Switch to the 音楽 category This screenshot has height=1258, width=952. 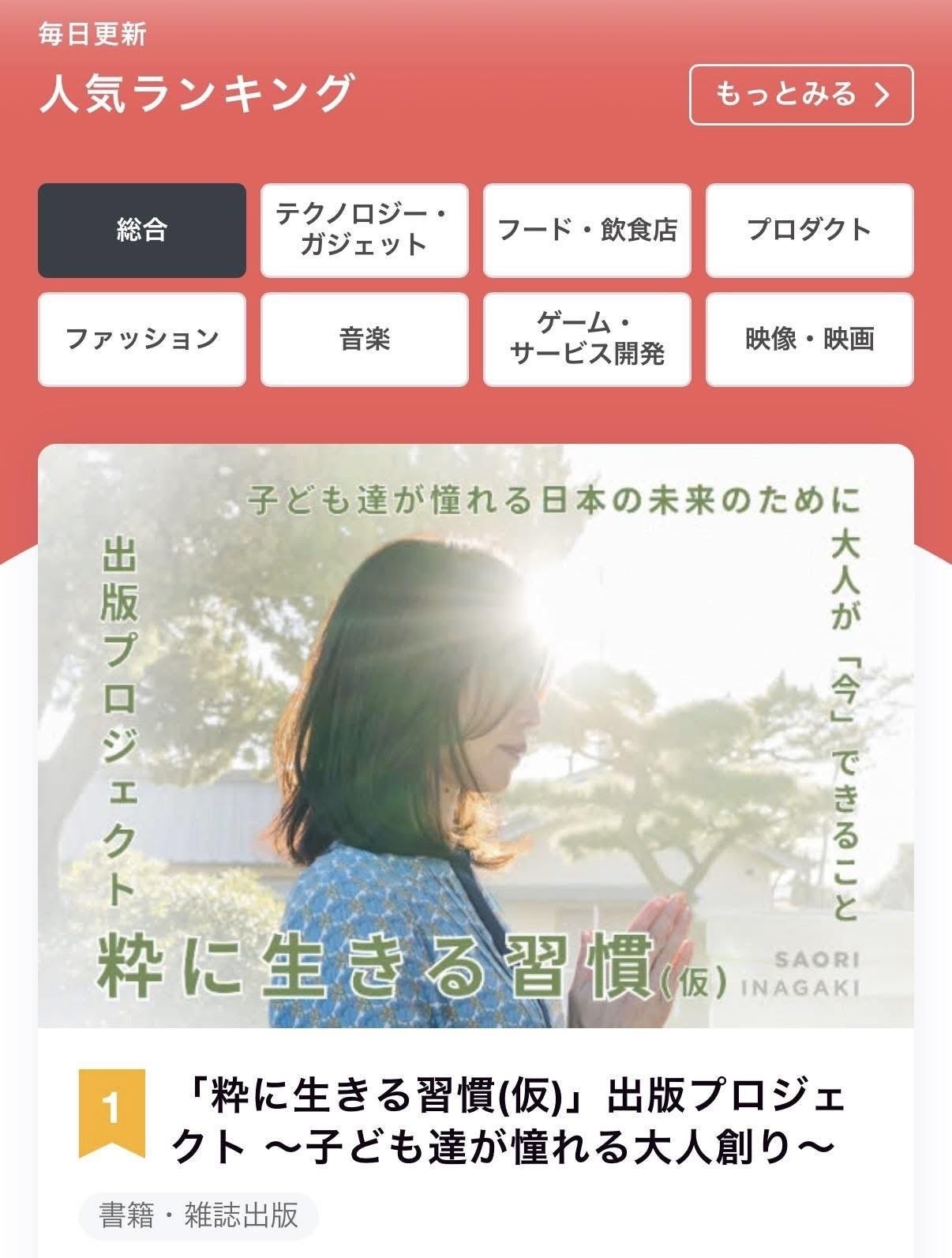coord(365,340)
